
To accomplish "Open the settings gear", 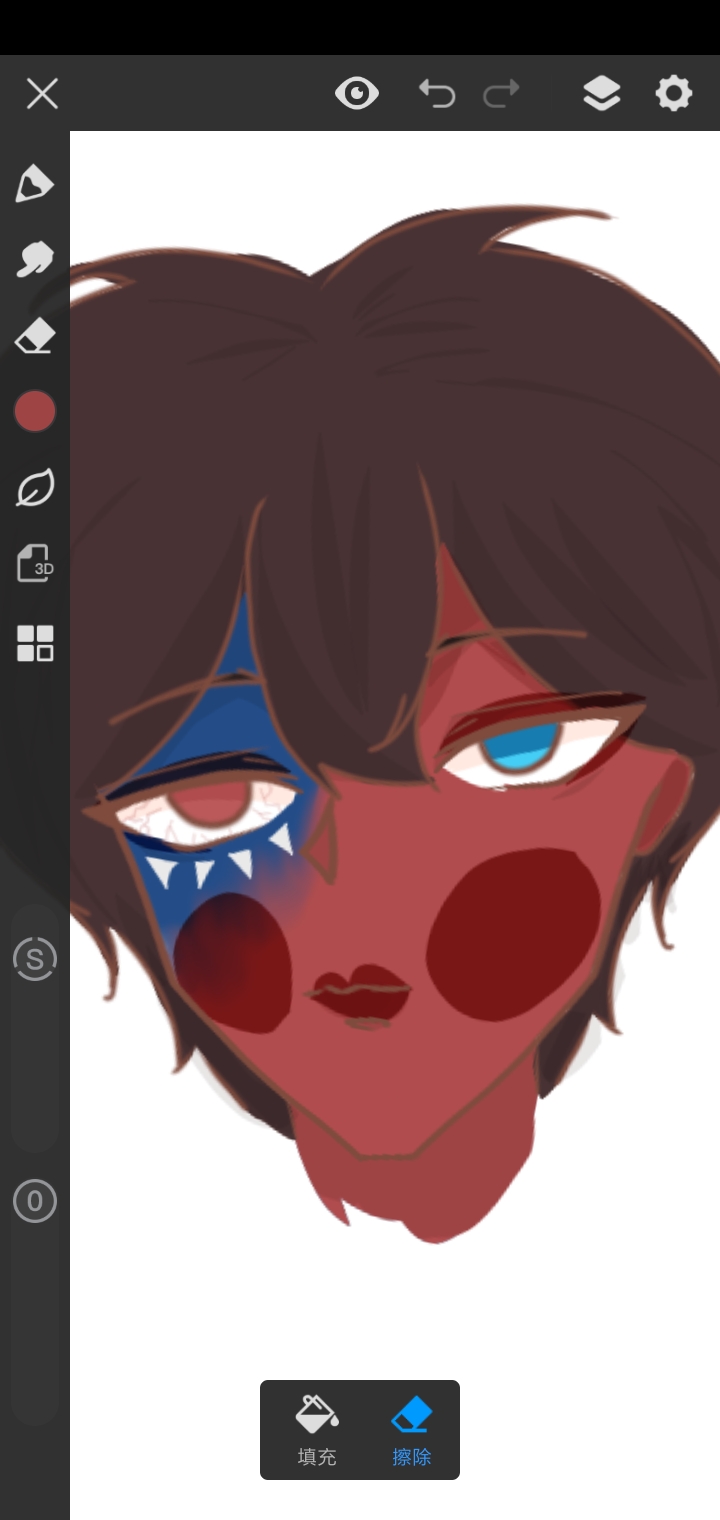I will 673,94.
